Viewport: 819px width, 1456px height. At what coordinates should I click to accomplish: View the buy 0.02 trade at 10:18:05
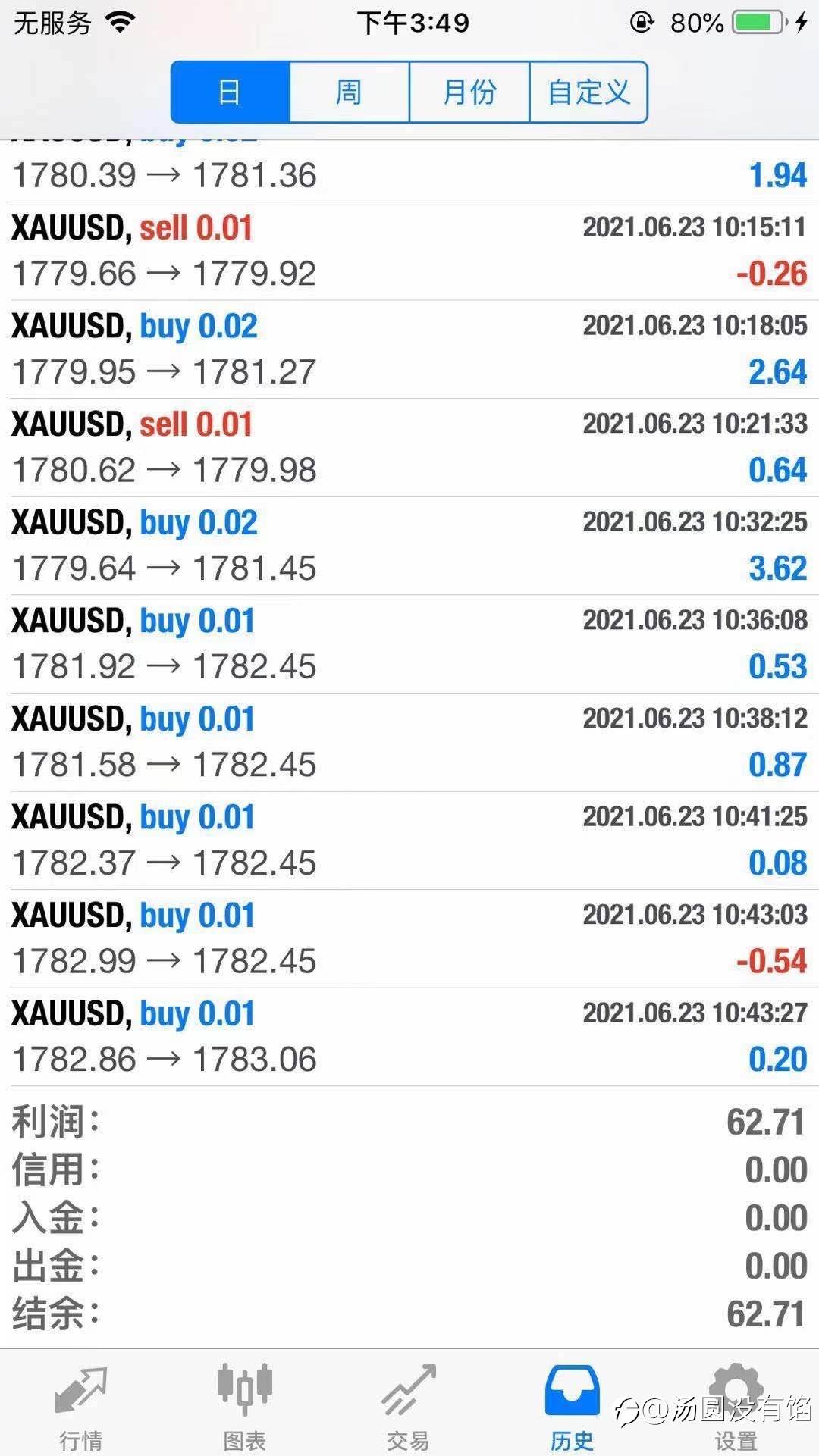point(409,349)
